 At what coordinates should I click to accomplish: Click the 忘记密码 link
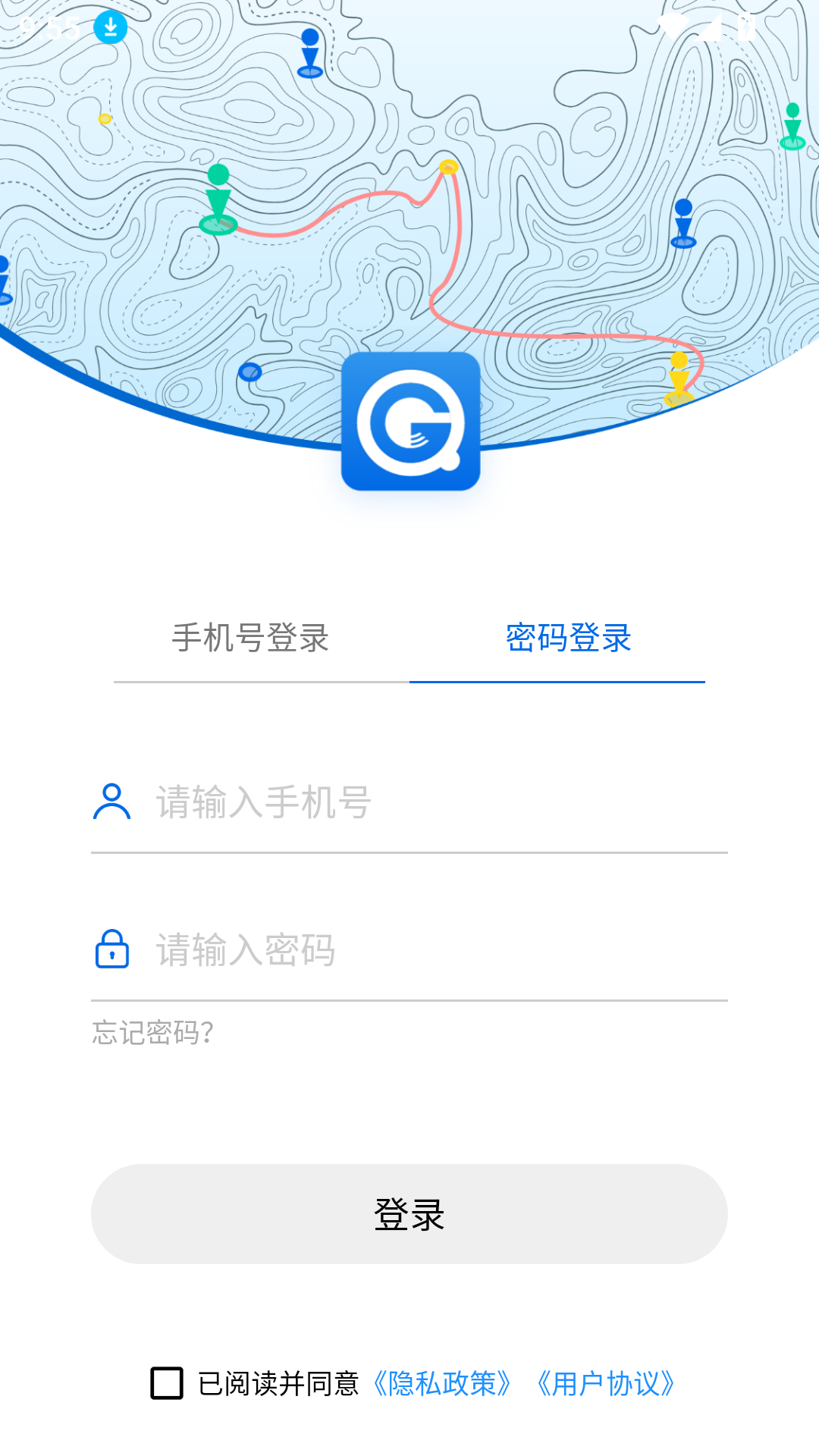point(150,1032)
